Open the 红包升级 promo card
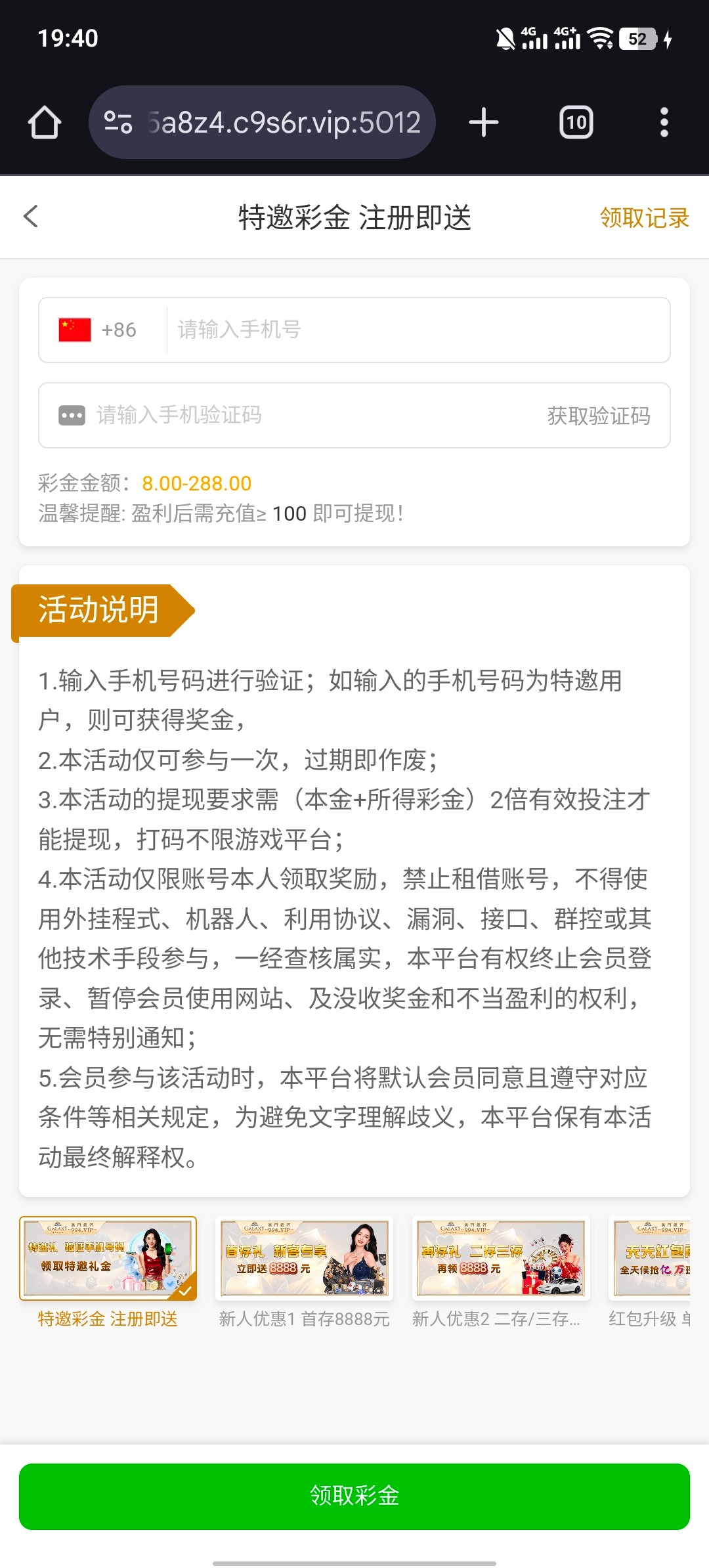This screenshot has height=1568, width=709. pyautogui.click(x=651, y=1259)
